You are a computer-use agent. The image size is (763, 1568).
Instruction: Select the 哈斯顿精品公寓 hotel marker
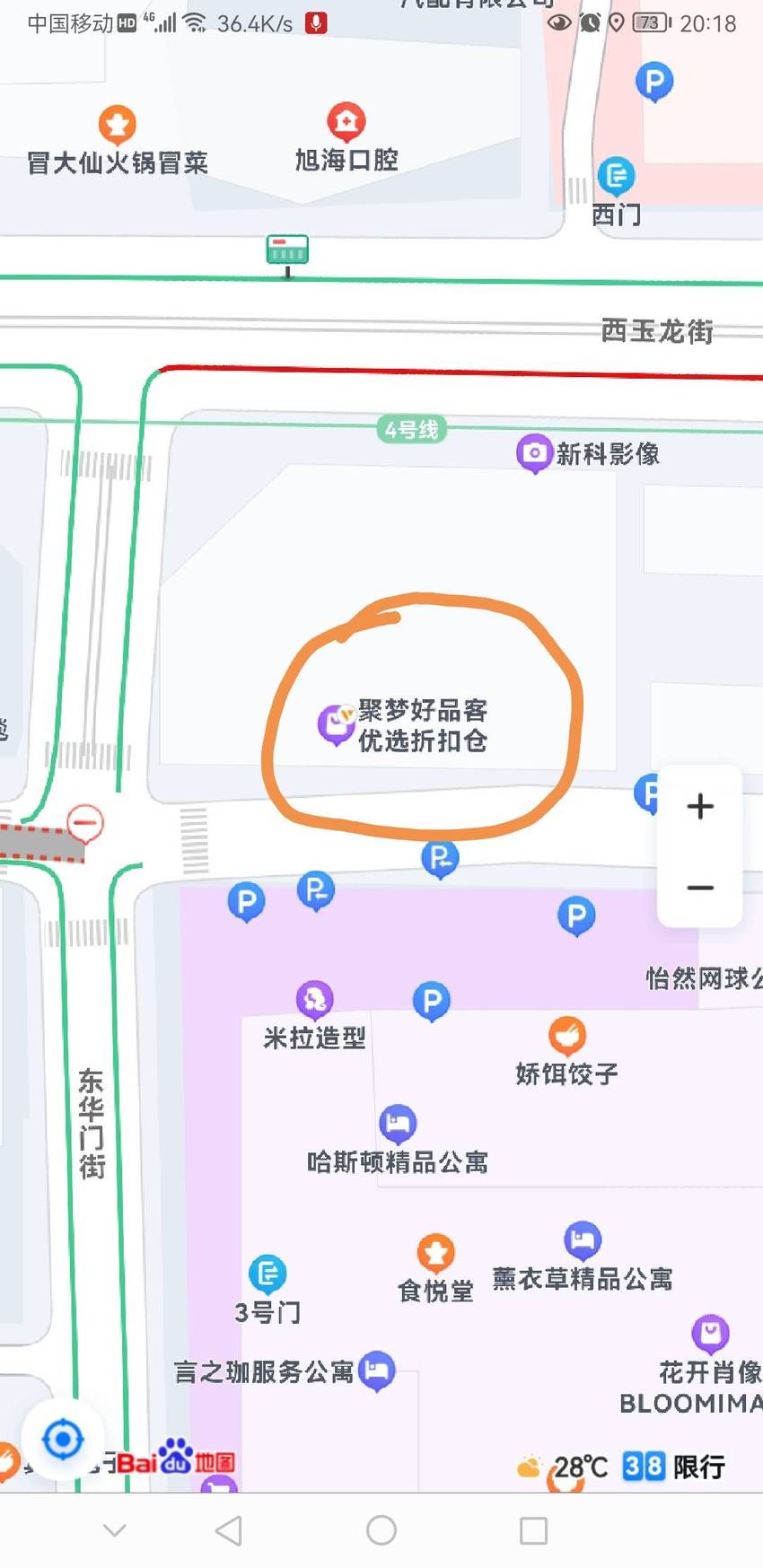(398, 1124)
